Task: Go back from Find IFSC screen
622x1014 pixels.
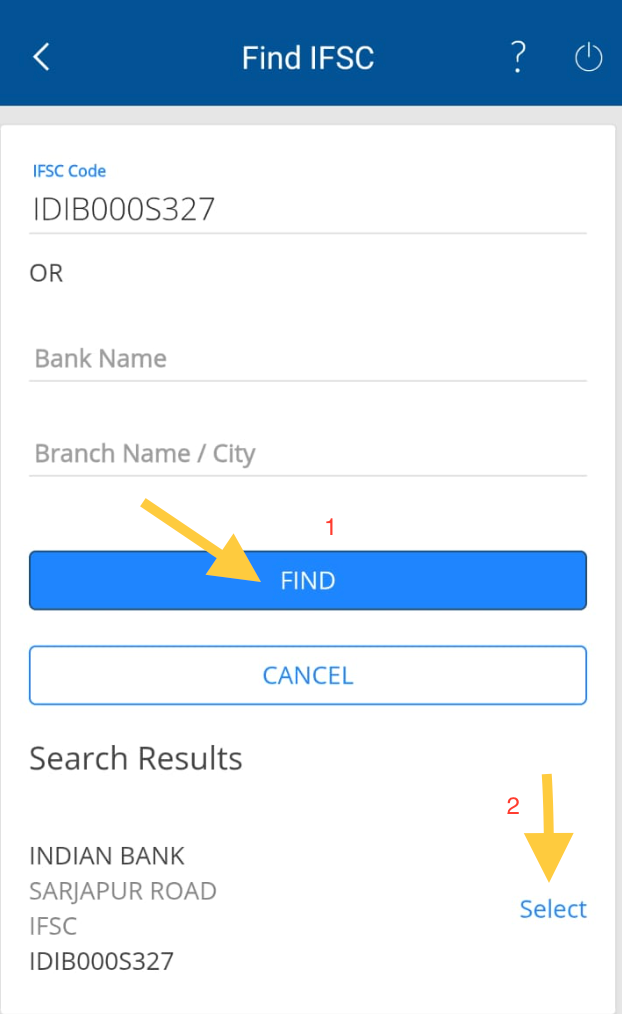Action: coord(41,57)
